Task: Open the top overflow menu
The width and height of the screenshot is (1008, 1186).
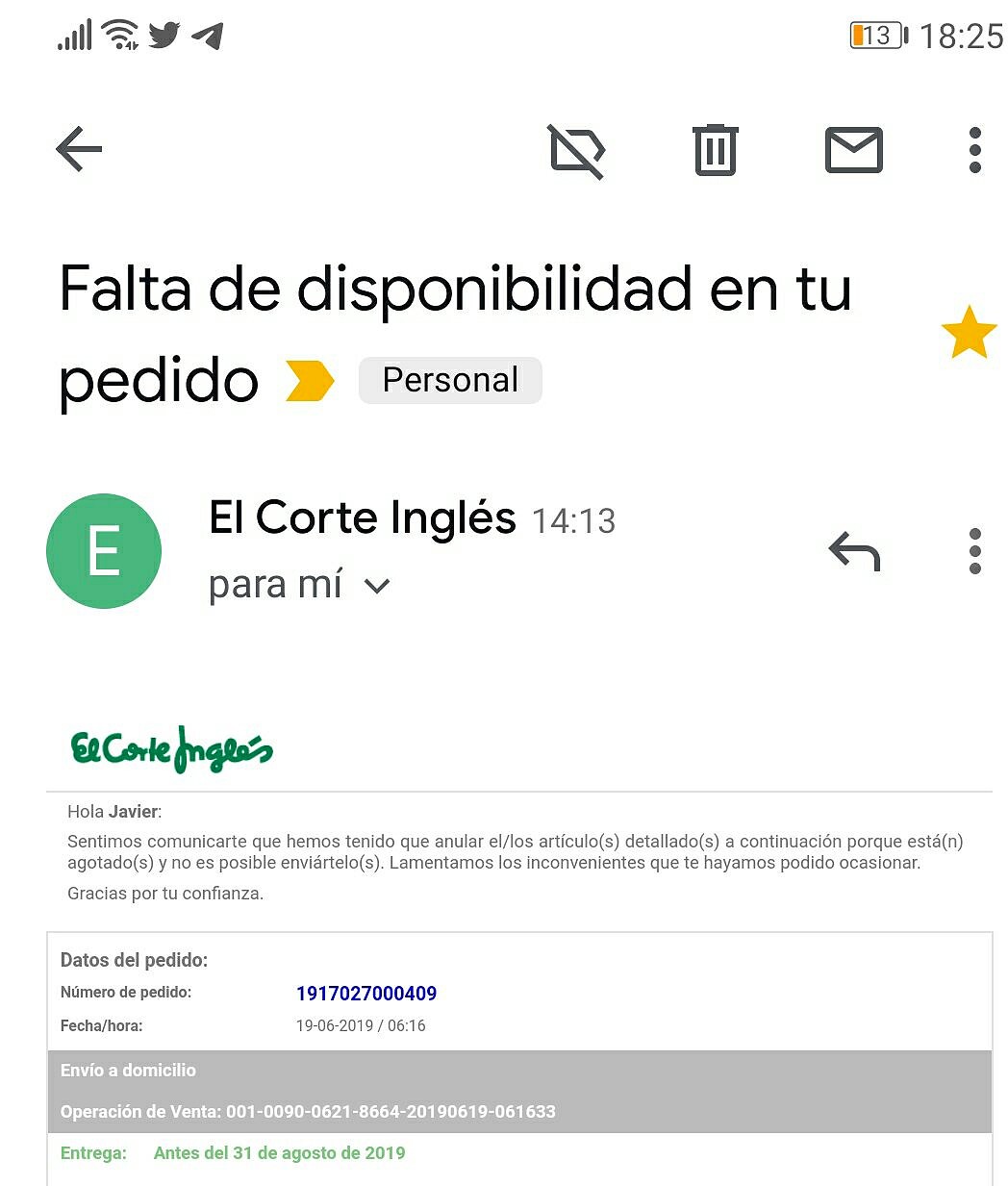Action: [974, 150]
